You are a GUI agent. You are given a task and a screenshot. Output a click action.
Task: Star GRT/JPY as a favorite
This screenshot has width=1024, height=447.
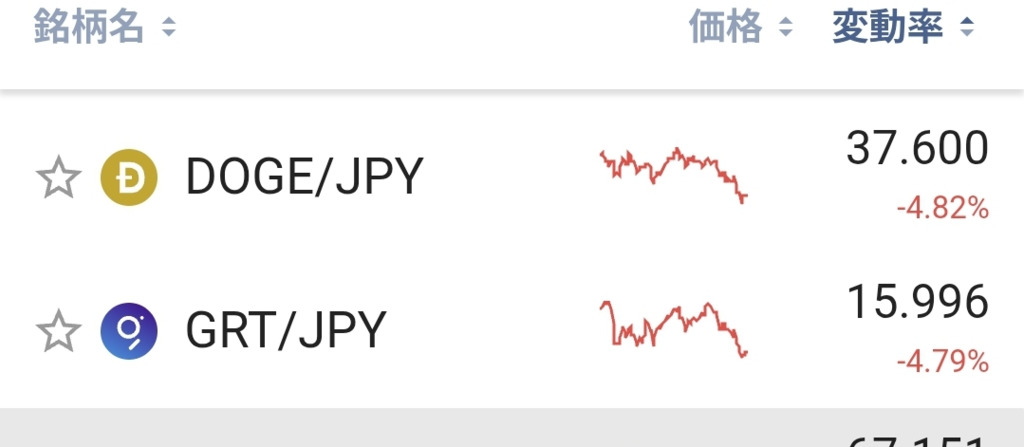tap(58, 331)
